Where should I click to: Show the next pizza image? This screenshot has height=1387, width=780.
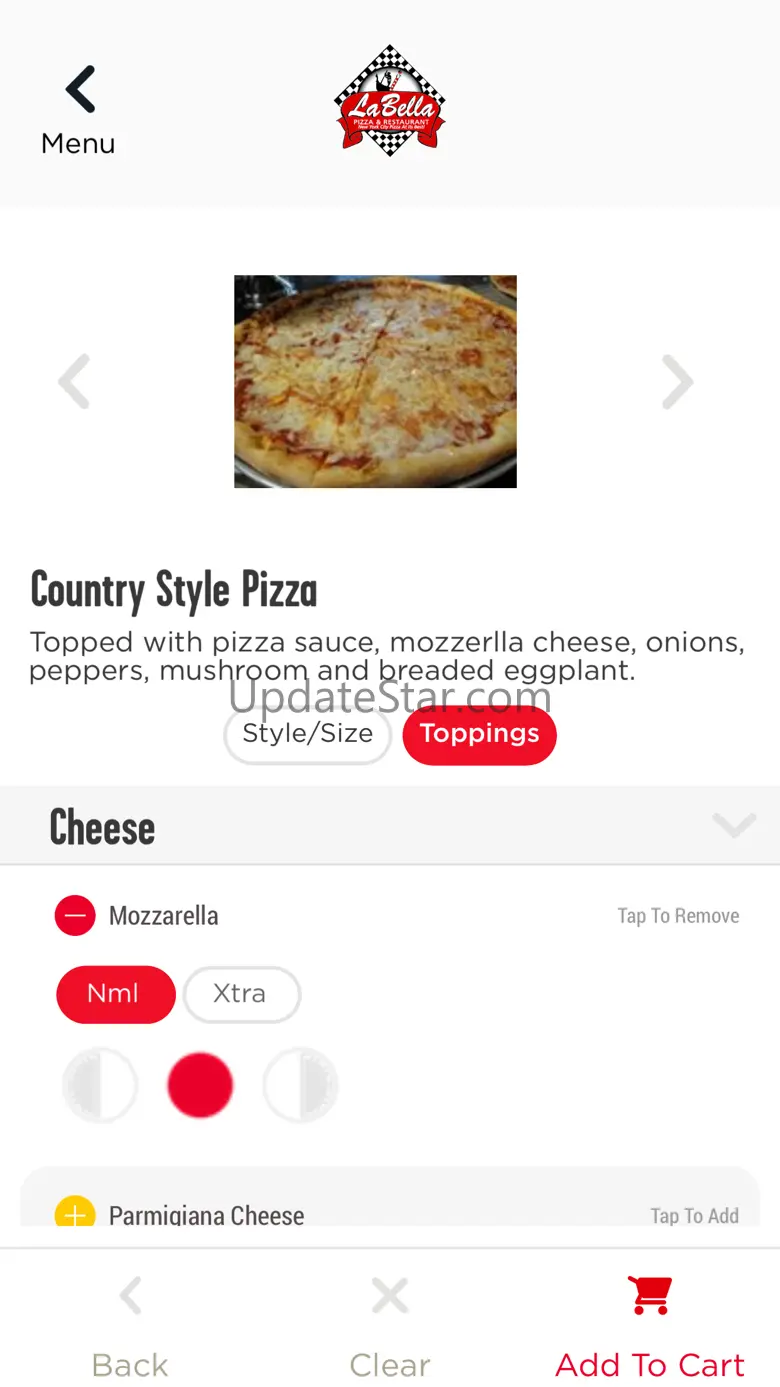click(x=677, y=381)
